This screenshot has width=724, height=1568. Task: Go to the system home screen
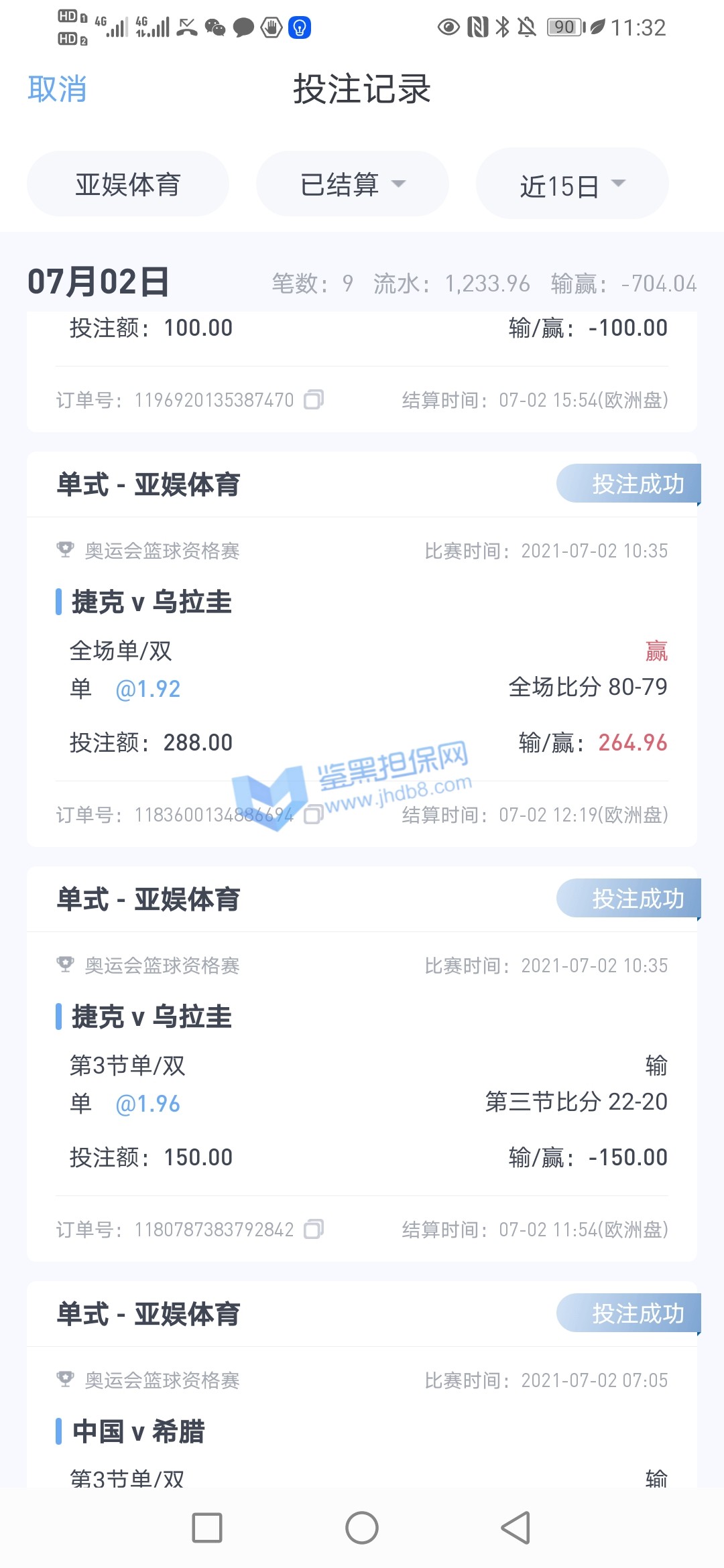(x=362, y=1528)
